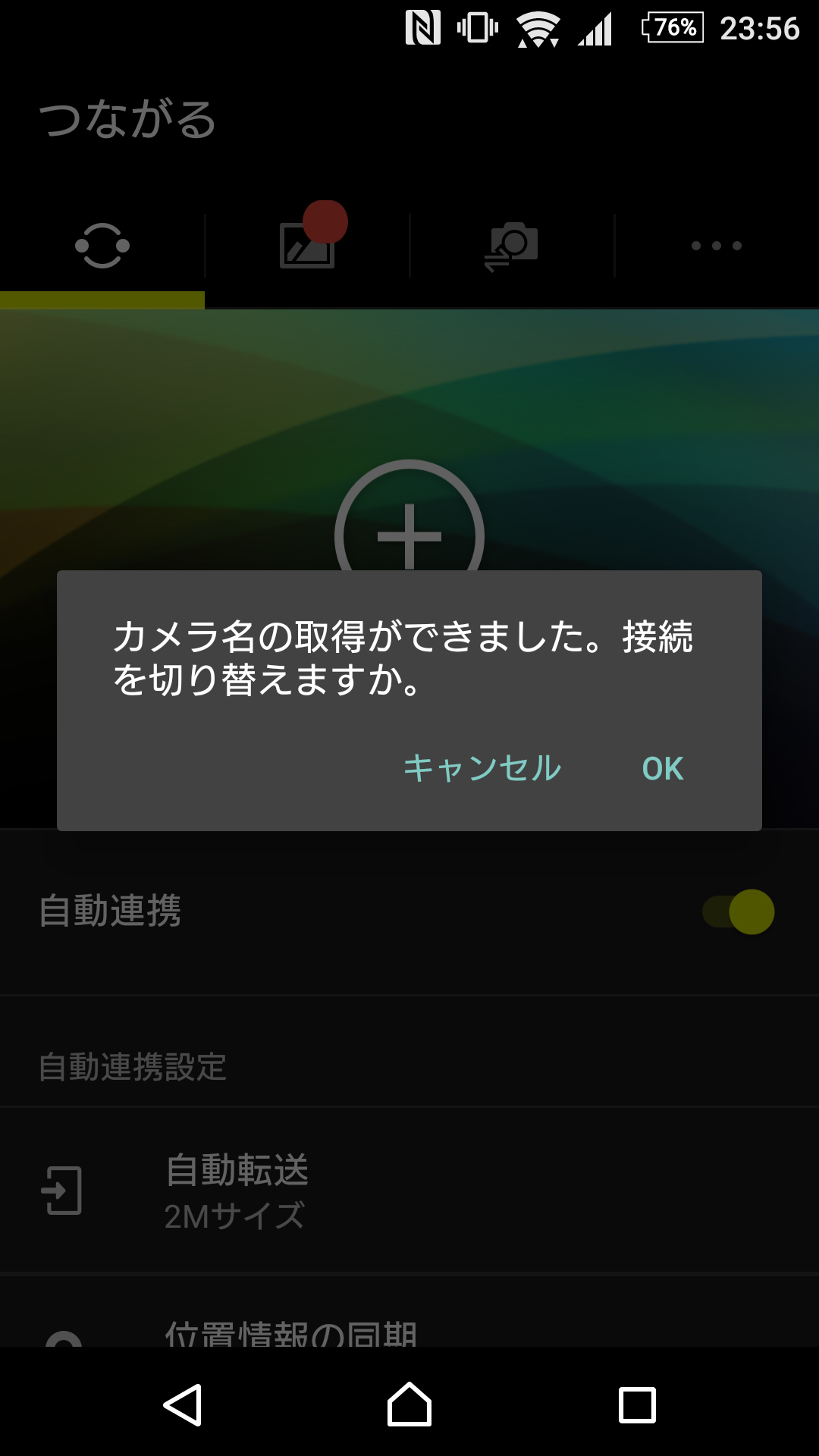This screenshot has height=1456, width=819.
Task: Go to the home screen
Action: coord(409,1405)
